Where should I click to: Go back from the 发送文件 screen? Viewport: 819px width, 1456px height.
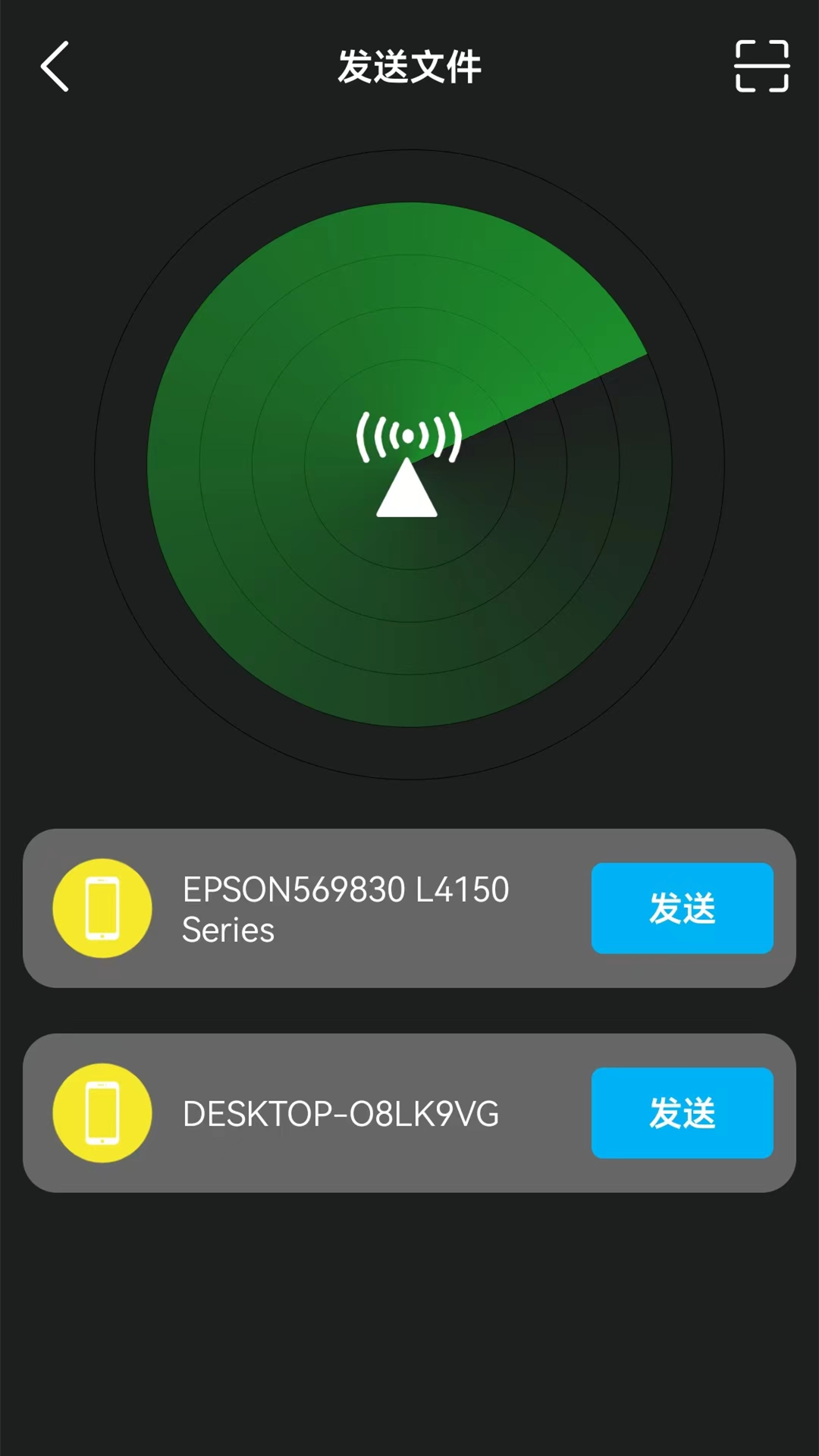tap(55, 67)
